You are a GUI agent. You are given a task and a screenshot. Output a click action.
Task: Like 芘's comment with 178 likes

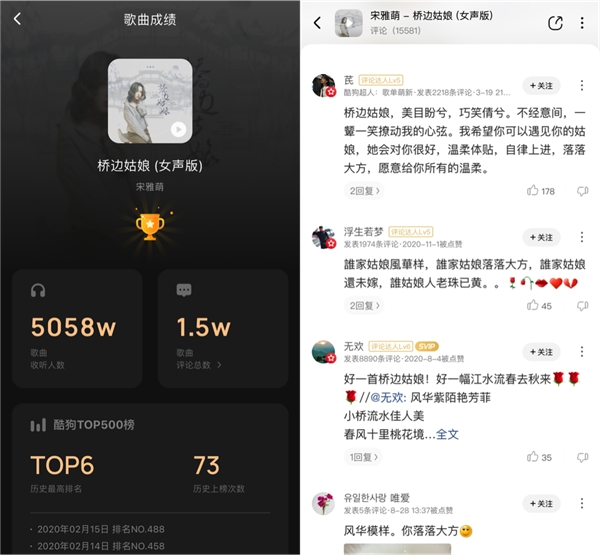pyautogui.click(x=541, y=190)
